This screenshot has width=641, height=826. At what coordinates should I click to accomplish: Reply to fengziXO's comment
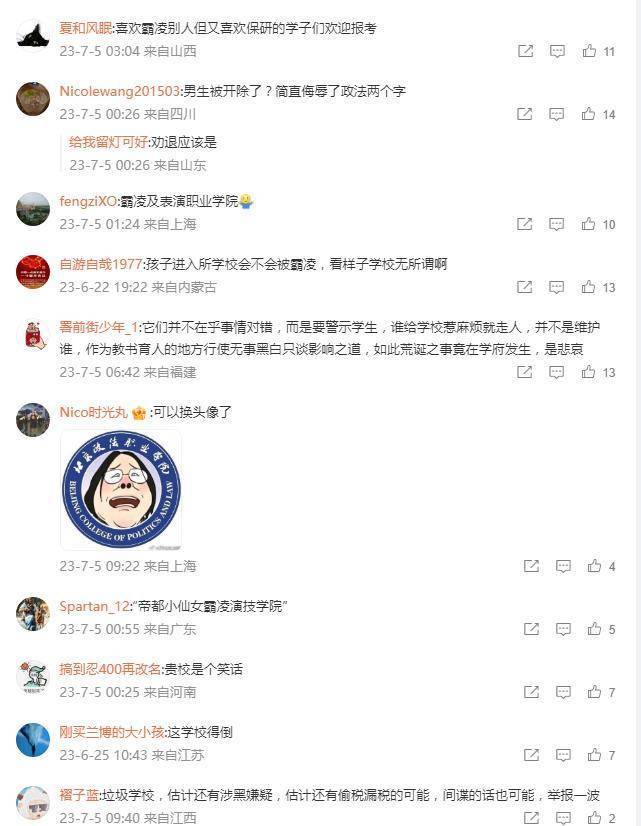pyautogui.click(x=558, y=224)
